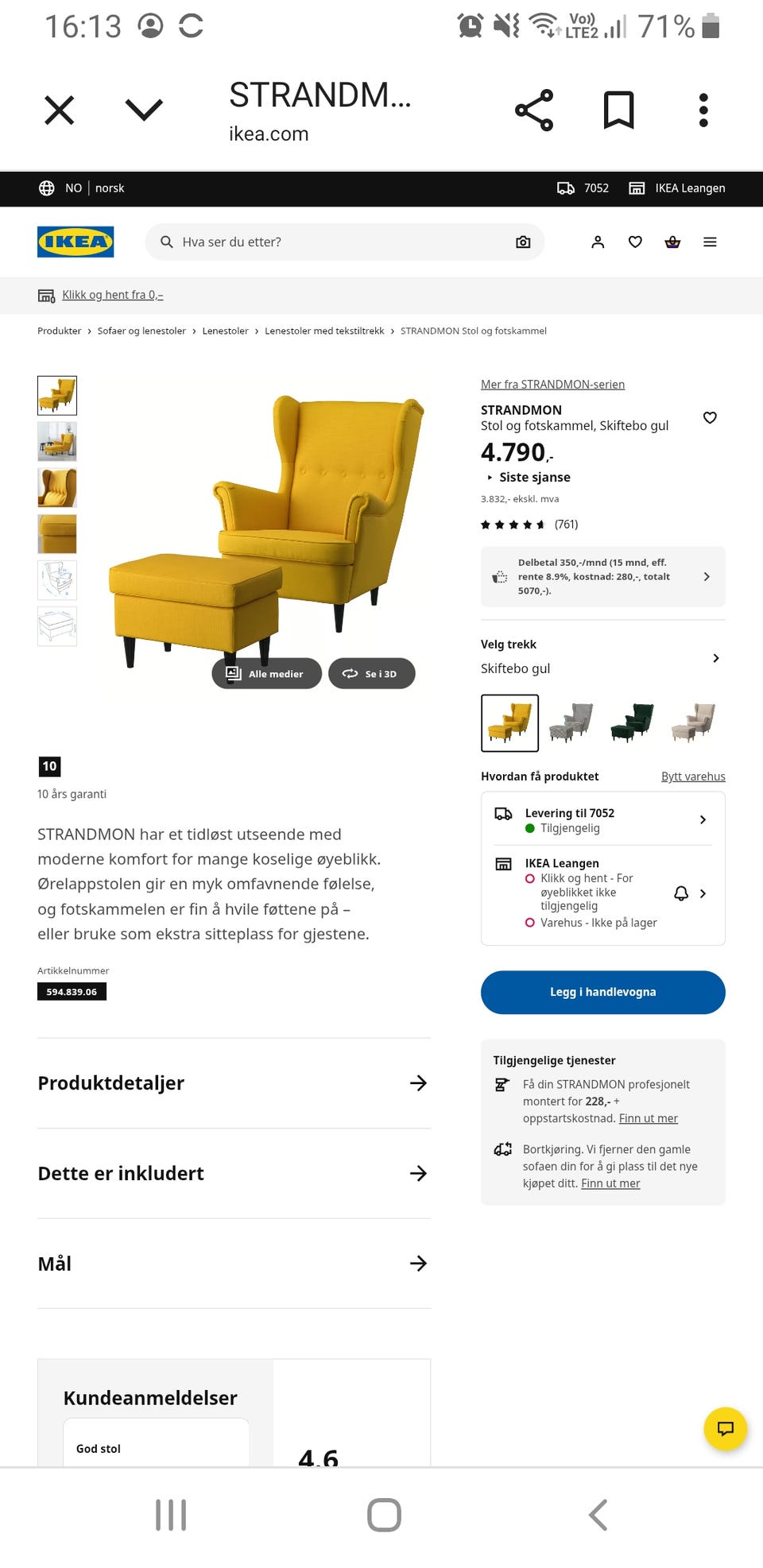Share this page using the share icon

[x=534, y=110]
